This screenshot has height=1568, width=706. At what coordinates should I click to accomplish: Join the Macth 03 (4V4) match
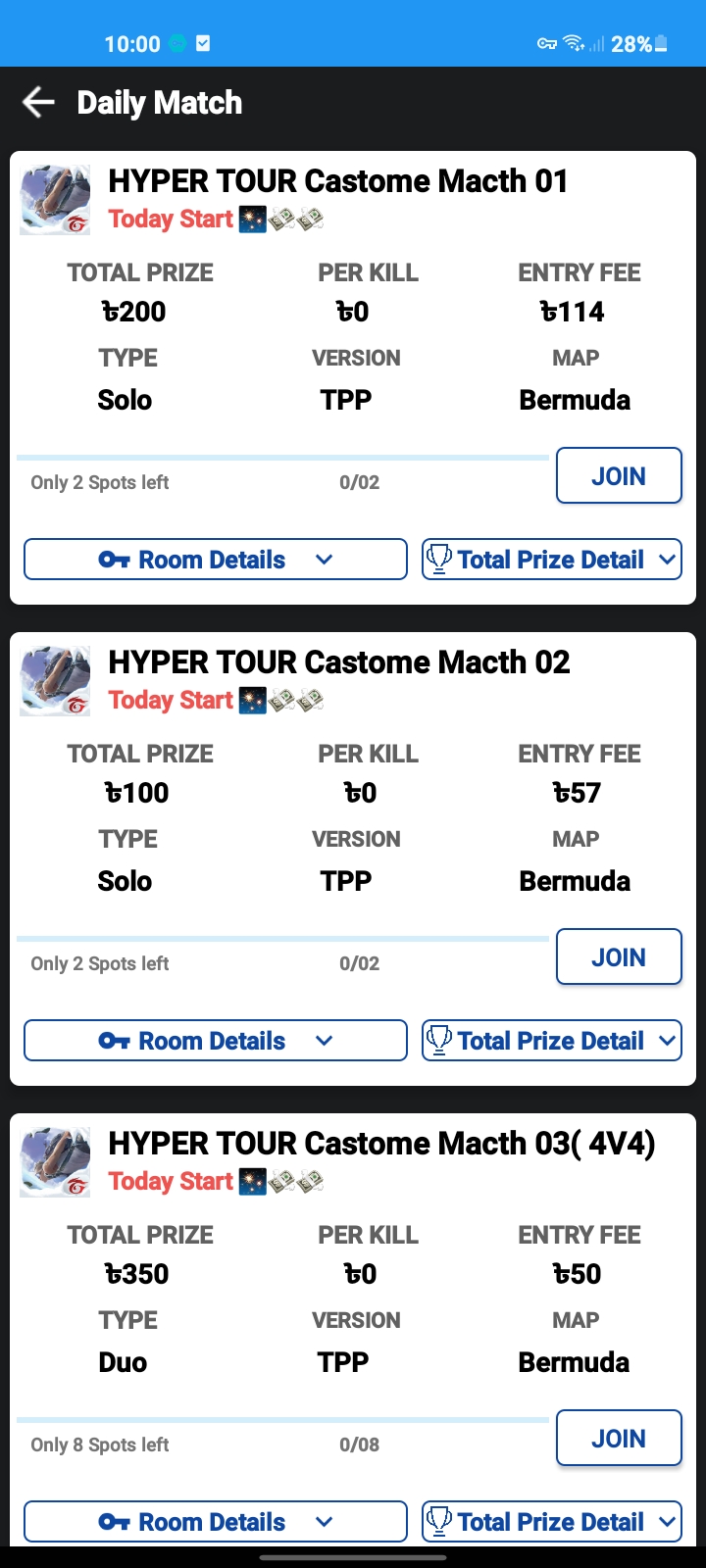619,1439
